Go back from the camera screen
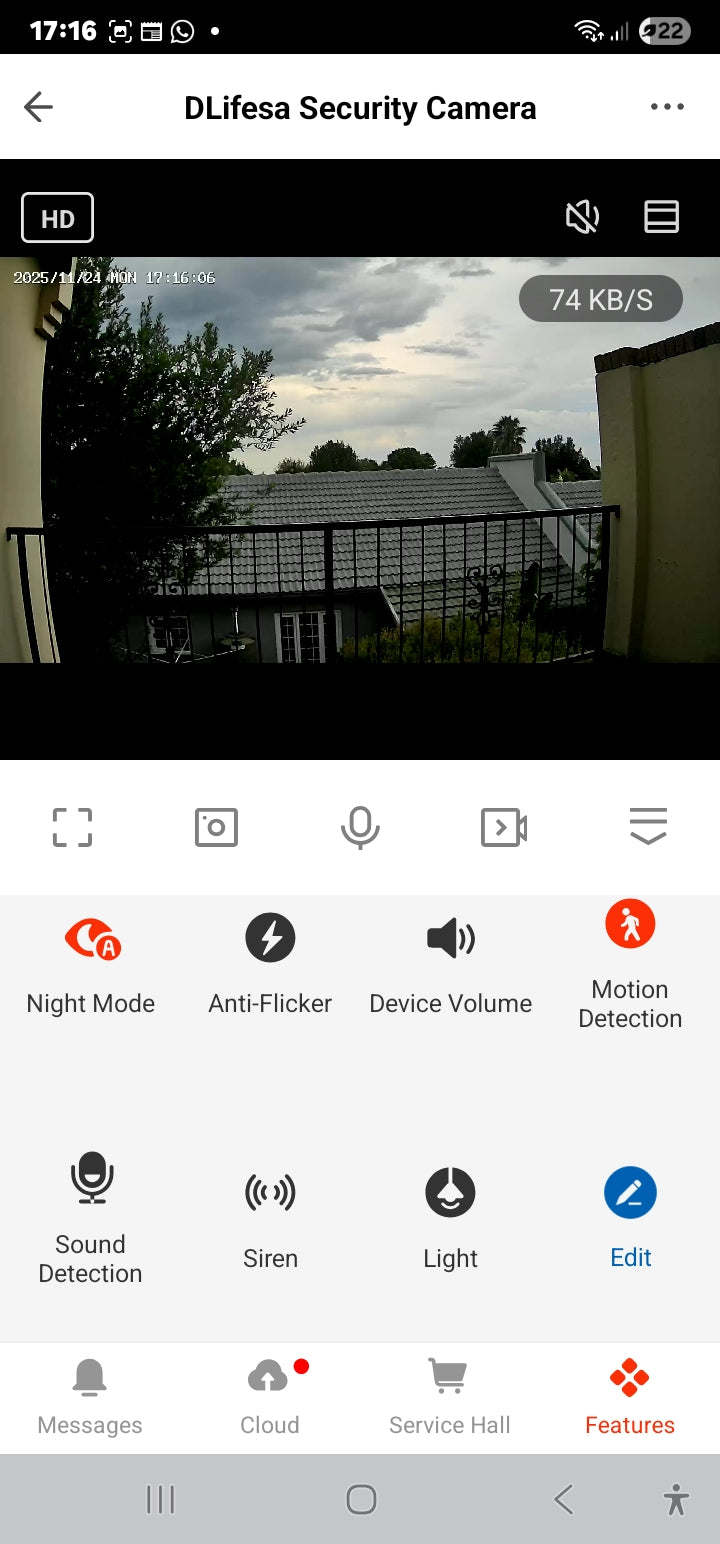 pyautogui.click(x=39, y=107)
